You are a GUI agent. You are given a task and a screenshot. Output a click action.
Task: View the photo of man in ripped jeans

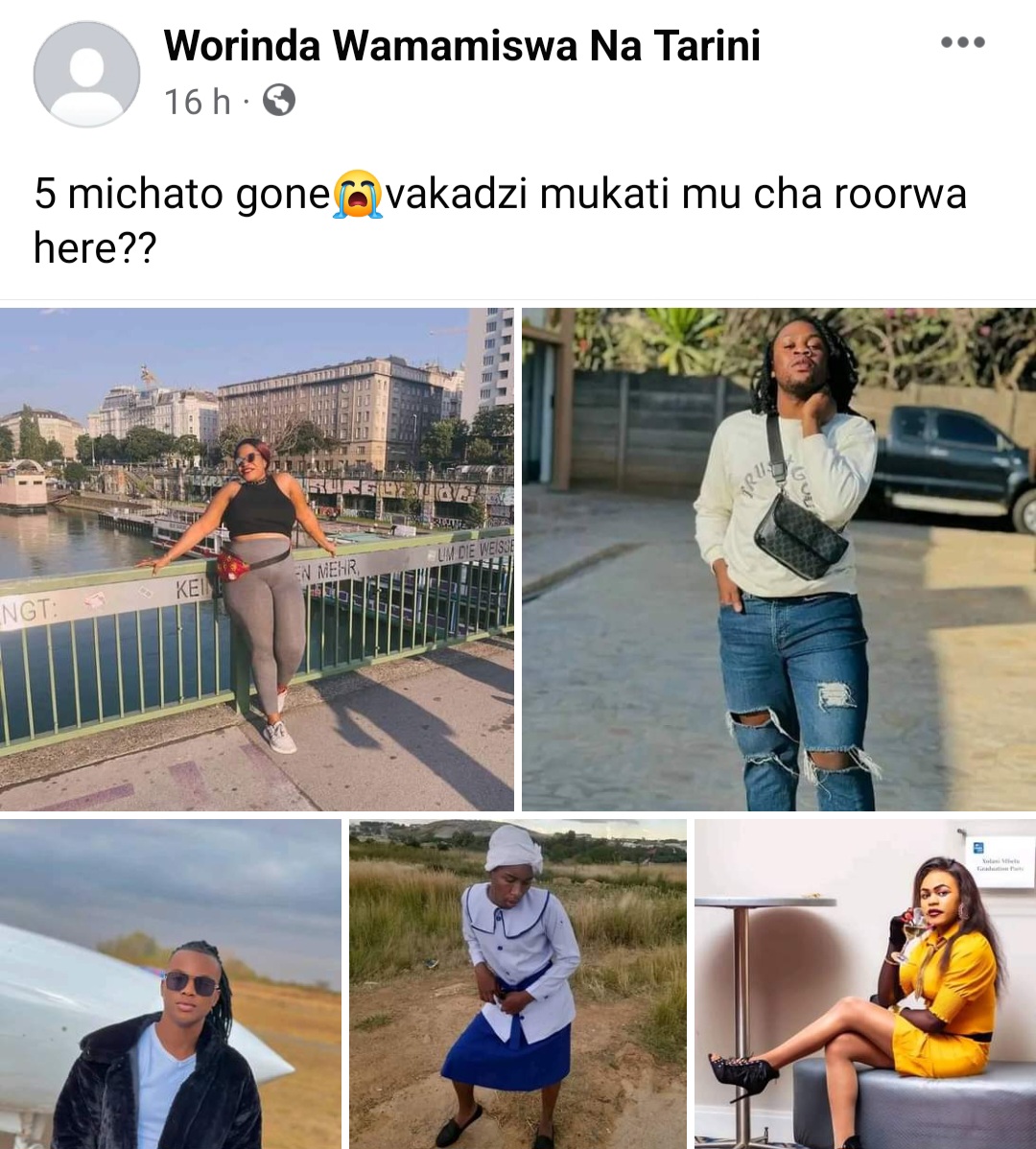click(779, 559)
